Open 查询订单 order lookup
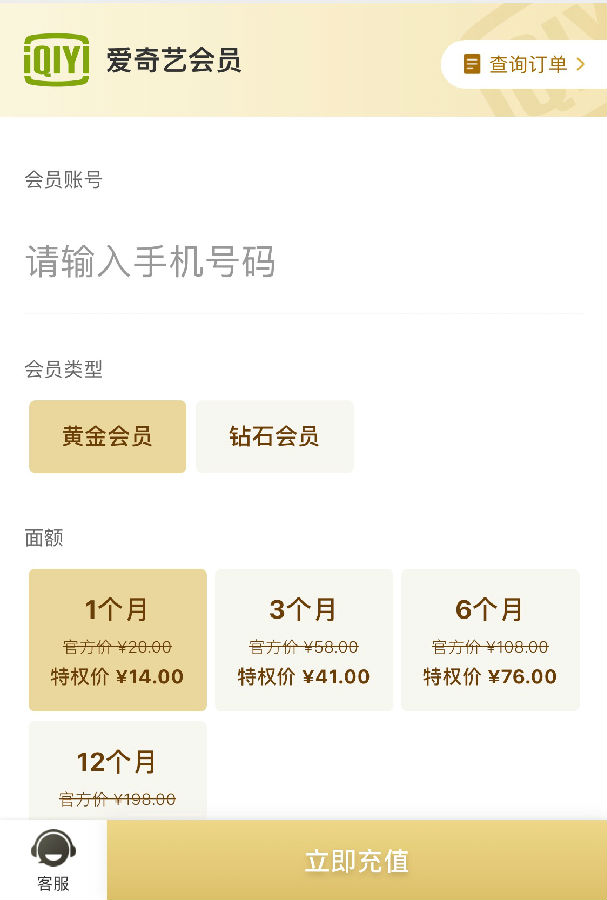This screenshot has height=900, width=607. coord(525,65)
